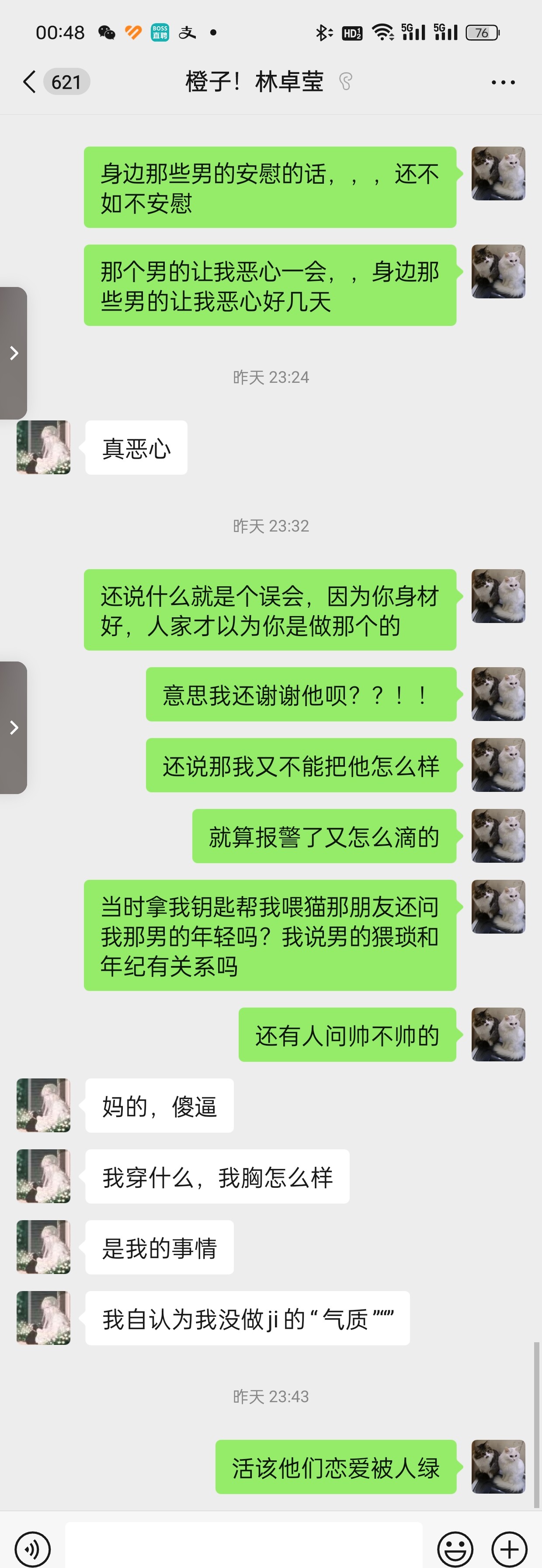Open the plus attachments menu
Screen dimensions: 542x1568
[509, 1548]
